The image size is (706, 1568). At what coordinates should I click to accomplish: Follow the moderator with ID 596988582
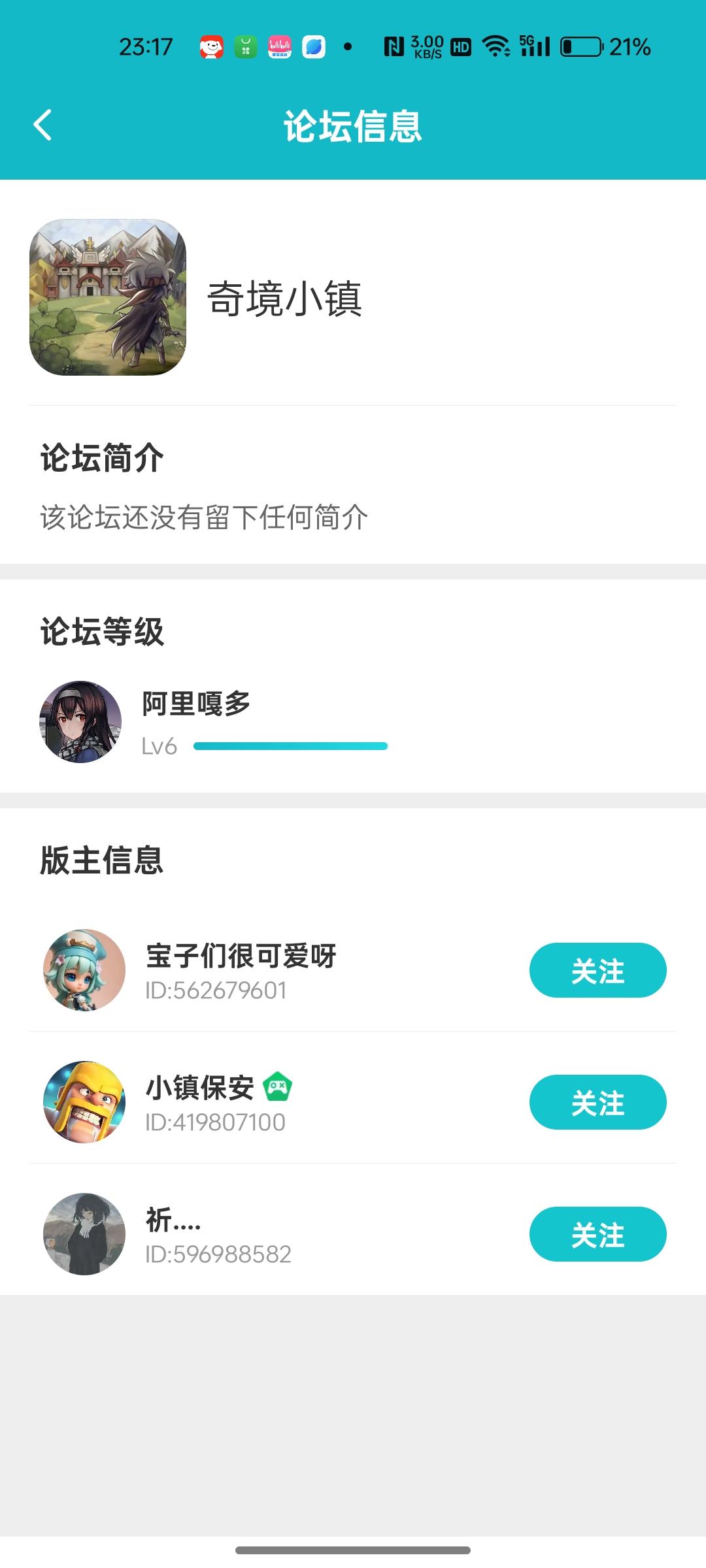click(x=597, y=1234)
